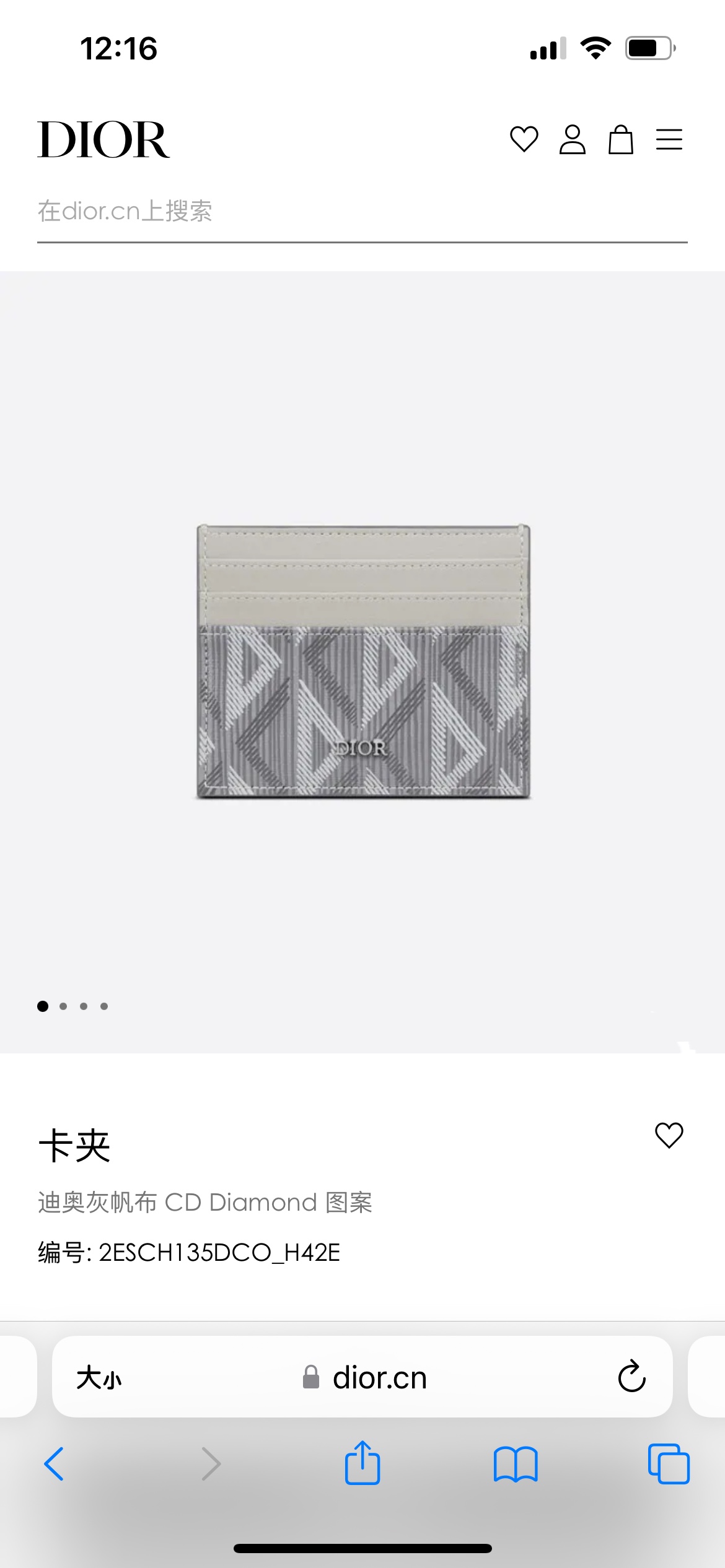The image size is (725, 1568).
Task: Open the 大小 page settings menu
Action: 99,1378
